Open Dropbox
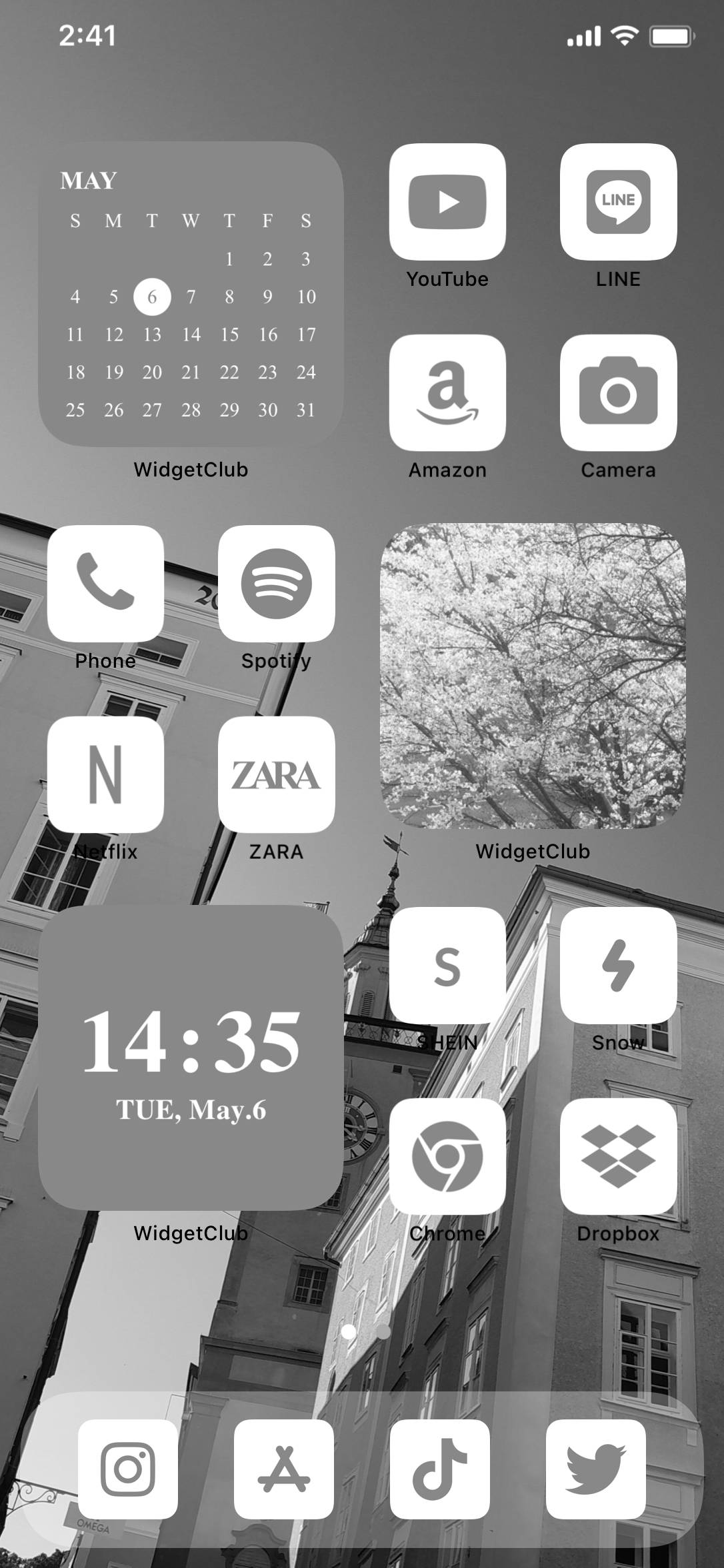 point(618,1156)
